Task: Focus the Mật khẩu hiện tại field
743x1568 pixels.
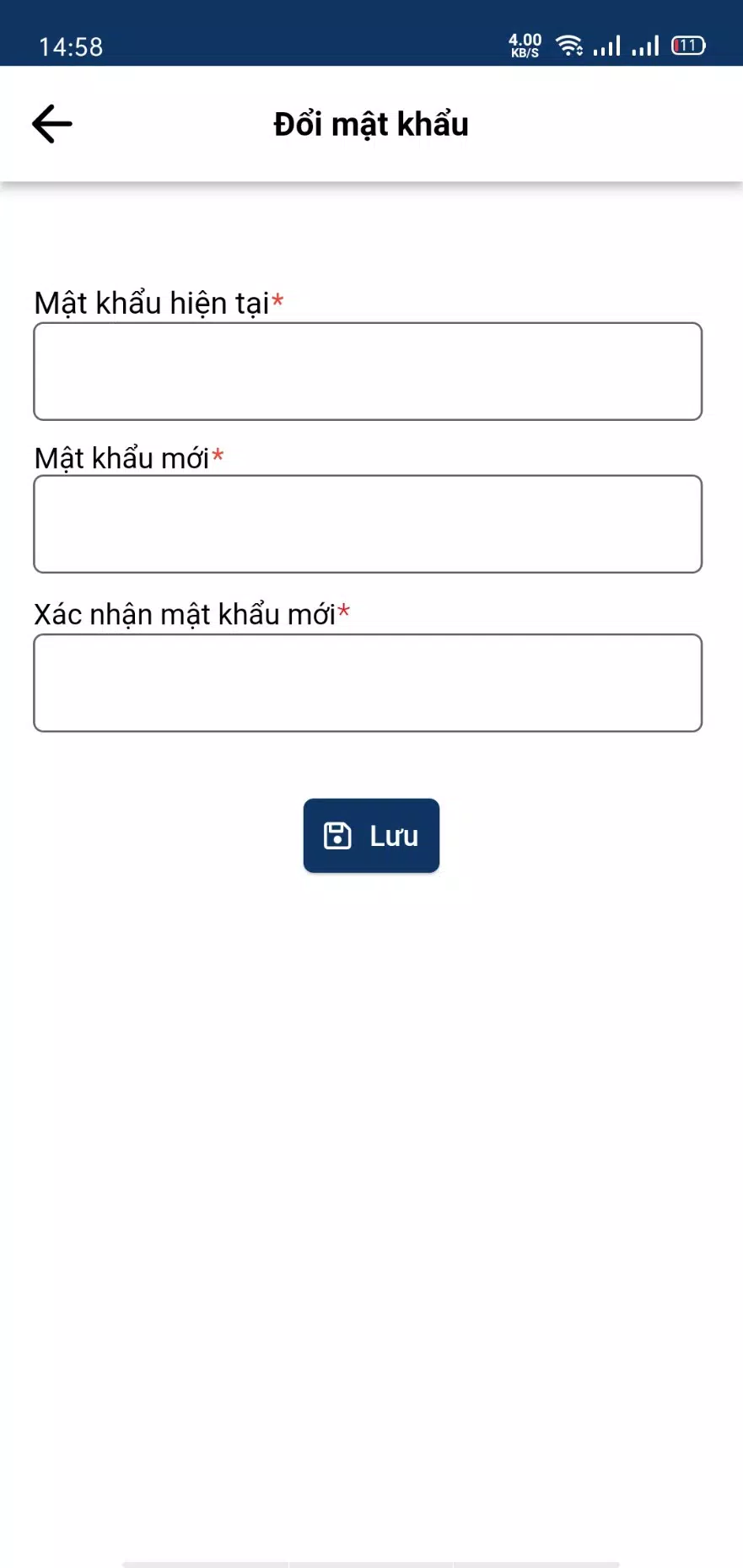Action: point(368,371)
